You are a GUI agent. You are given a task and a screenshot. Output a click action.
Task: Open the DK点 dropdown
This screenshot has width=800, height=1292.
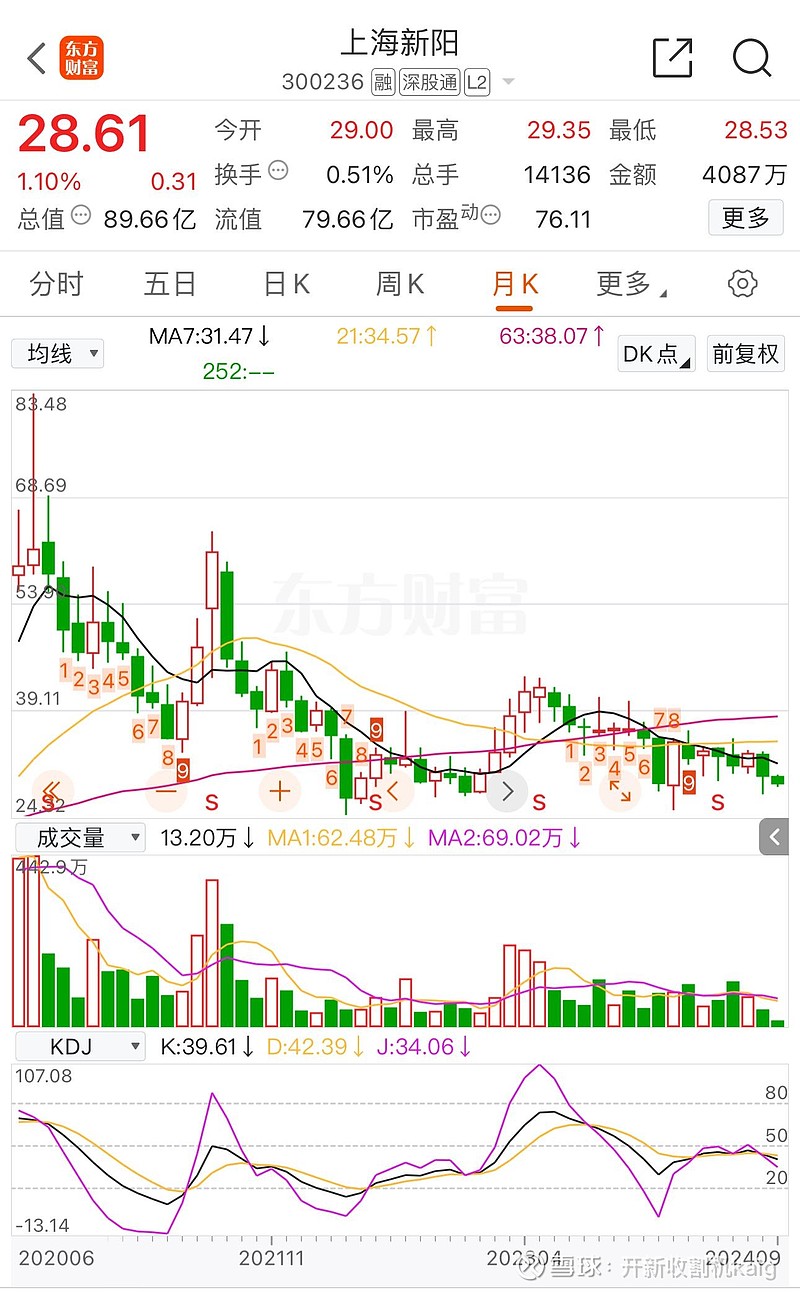(656, 354)
